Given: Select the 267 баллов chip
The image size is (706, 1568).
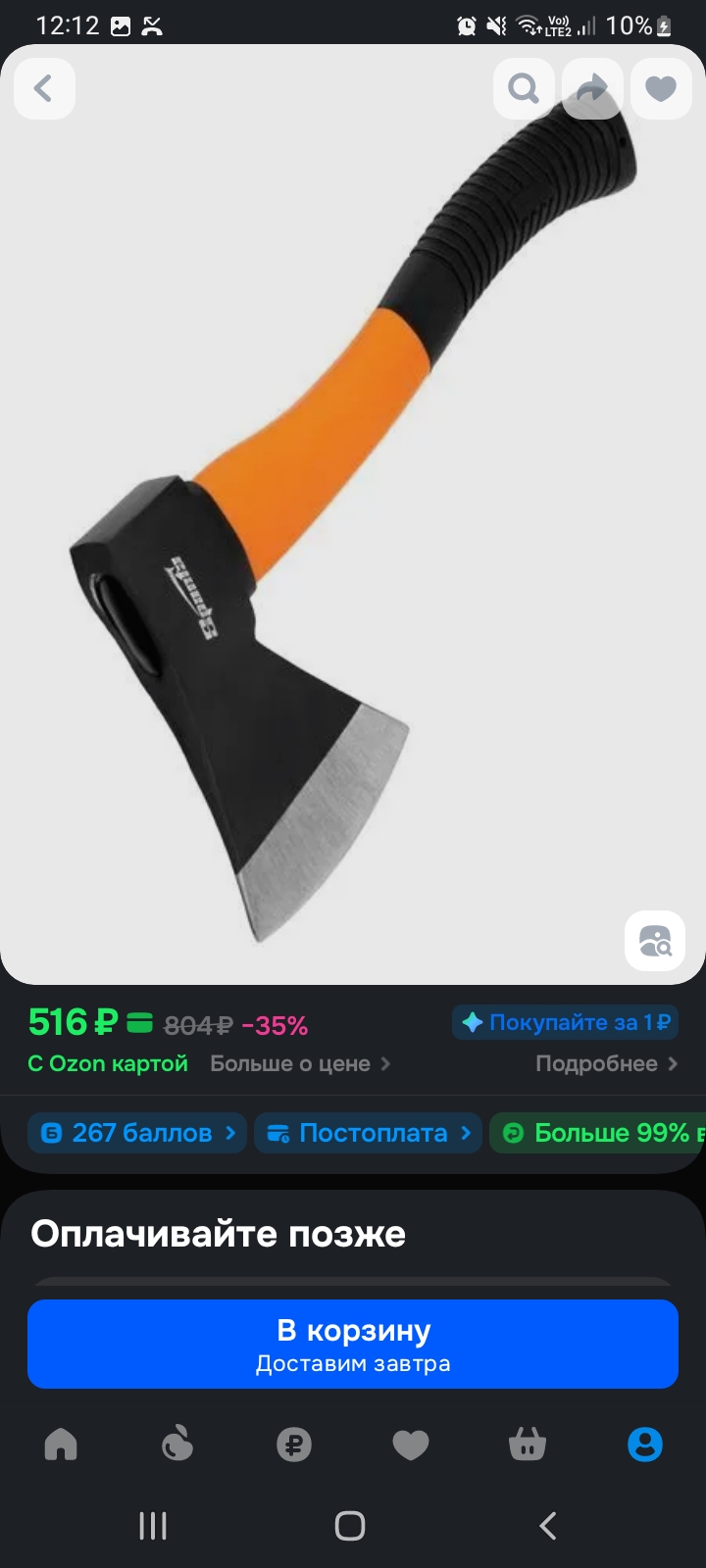Looking at the screenshot, I should [137, 1133].
